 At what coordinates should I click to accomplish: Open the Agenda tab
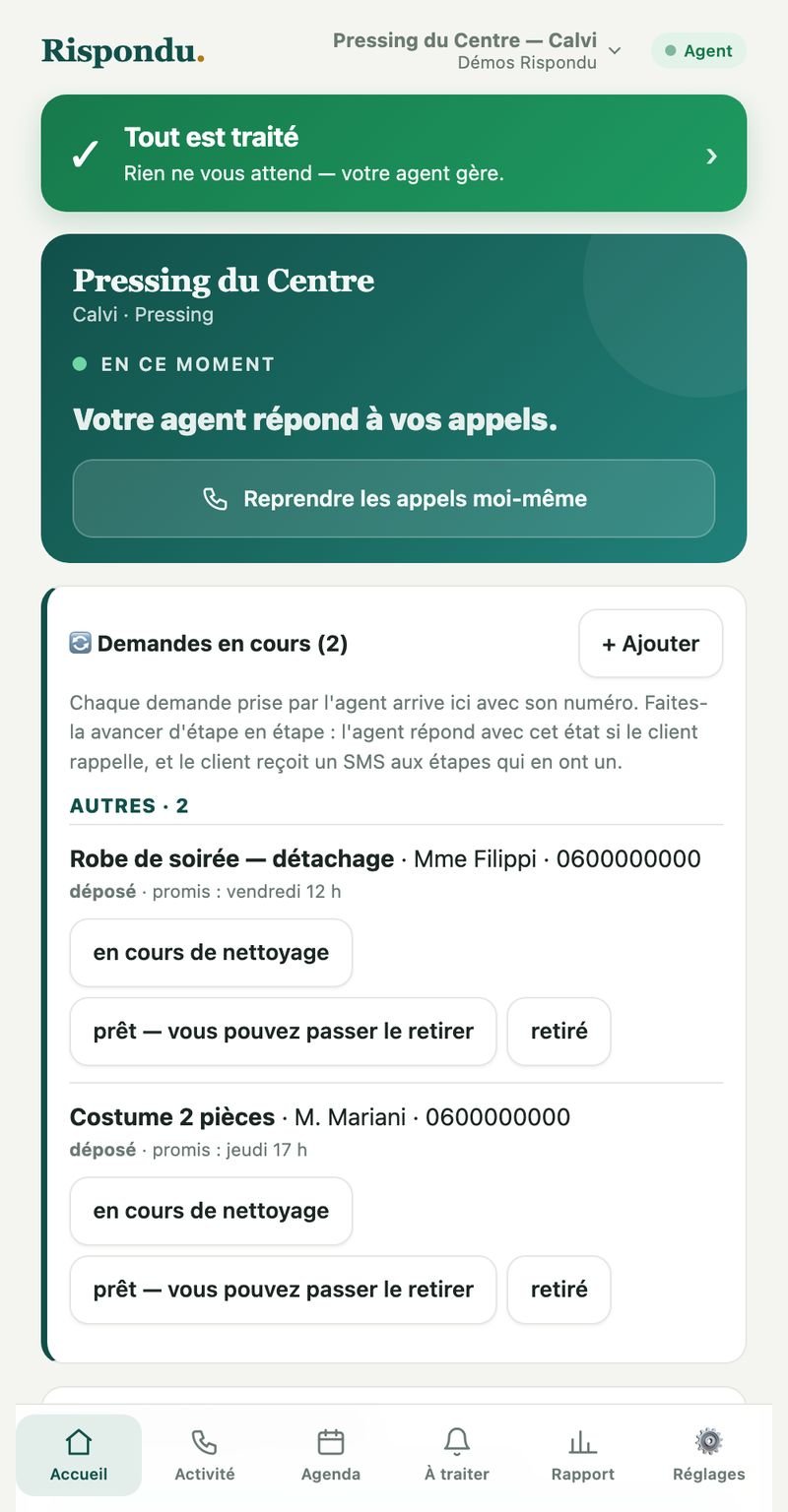(x=331, y=1455)
